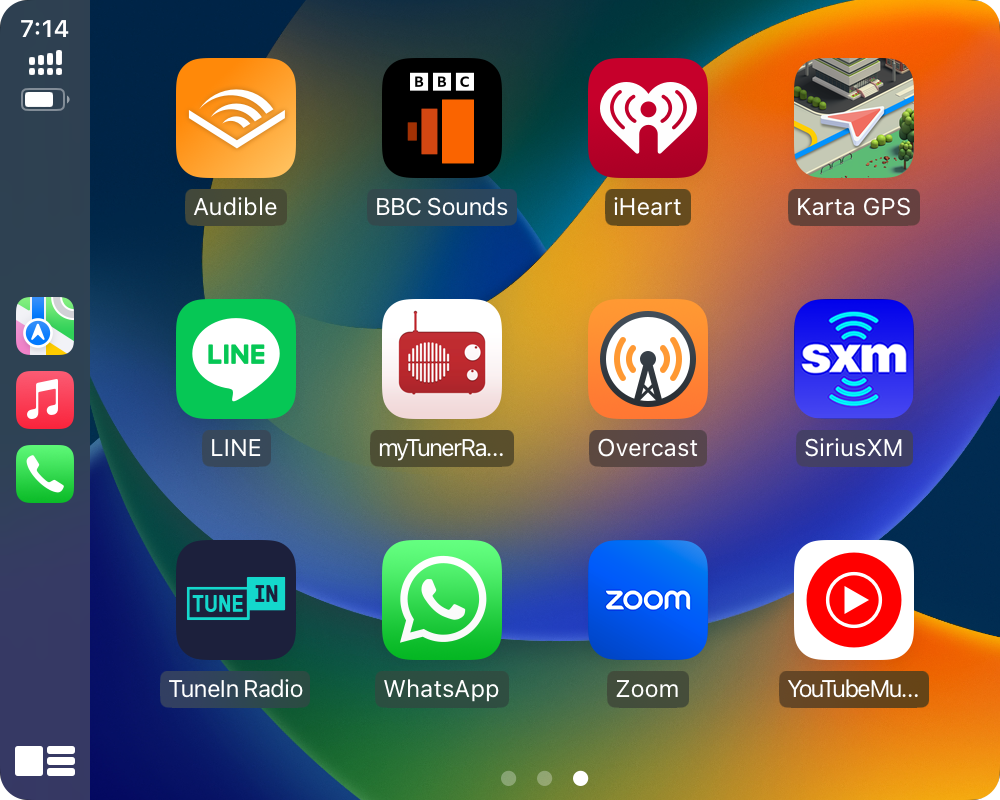This screenshot has width=1000, height=800.
Task: Go to the first home page dot
Action: (508, 778)
